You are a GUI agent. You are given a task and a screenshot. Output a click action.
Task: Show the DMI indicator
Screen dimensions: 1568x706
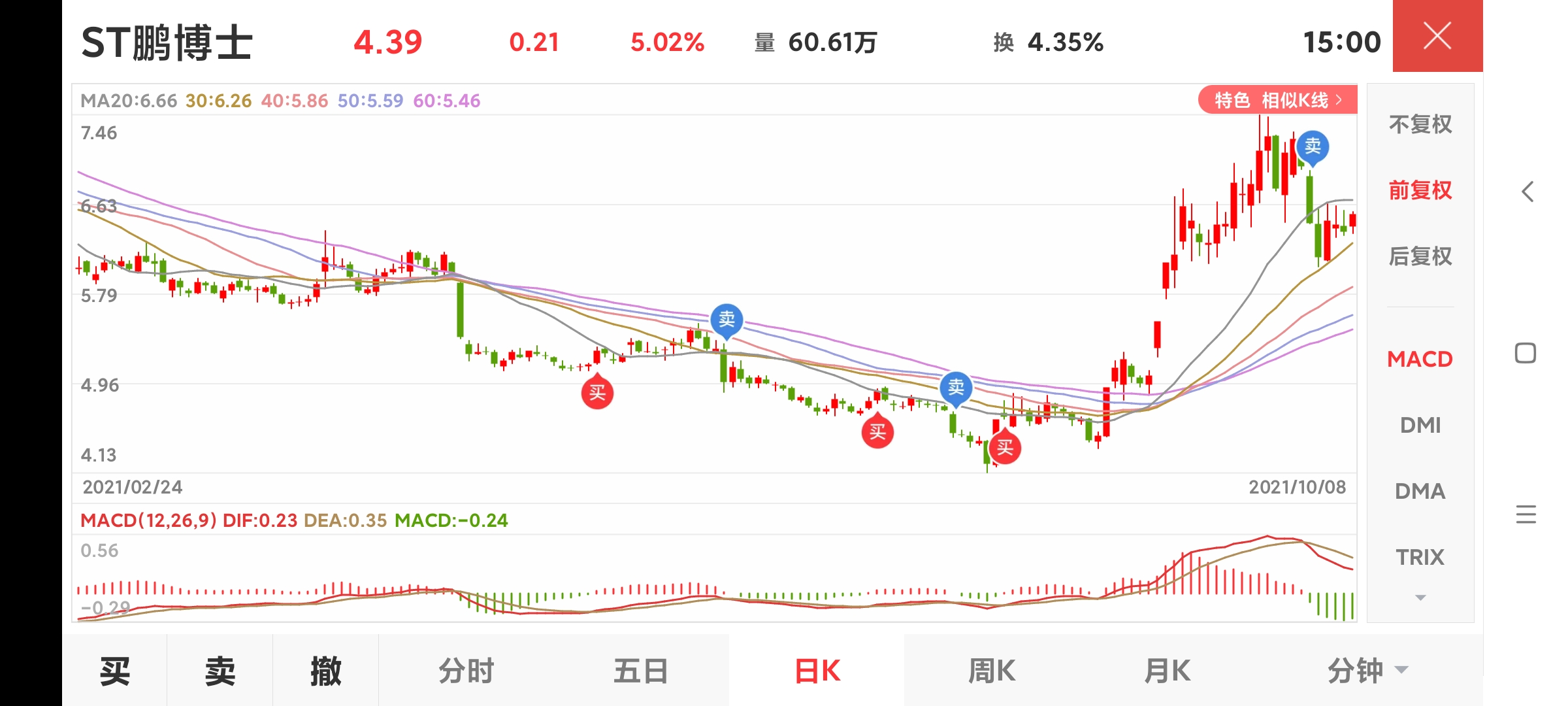(1420, 425)
